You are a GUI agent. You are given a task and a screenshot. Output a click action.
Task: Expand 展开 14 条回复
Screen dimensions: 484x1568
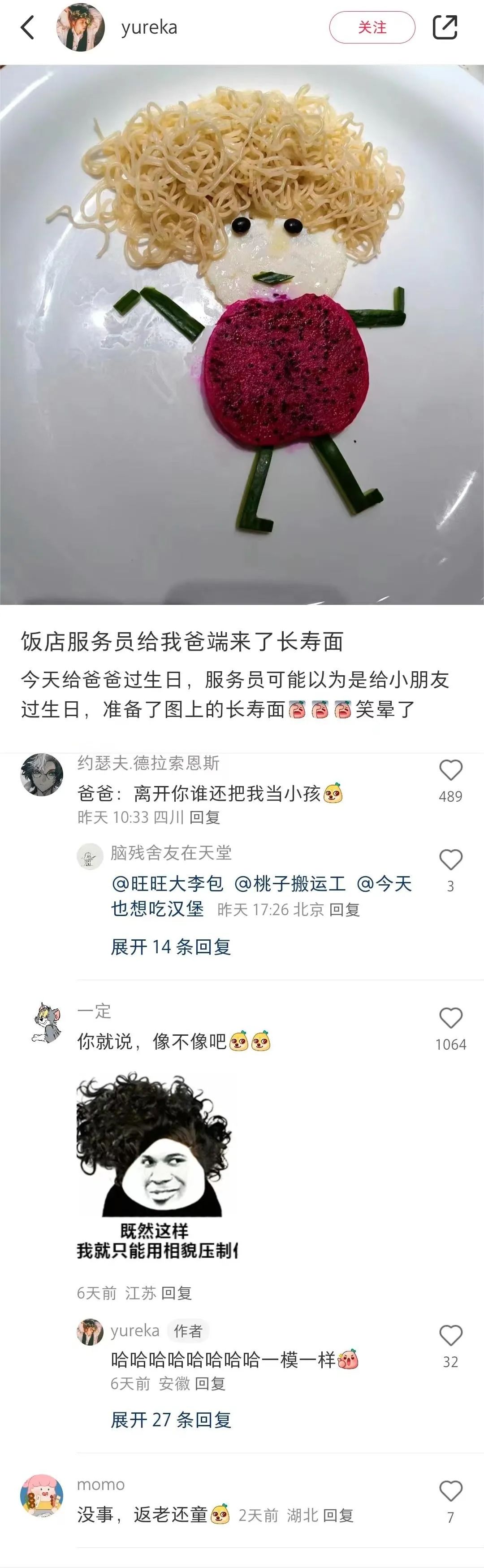[171, 947]
